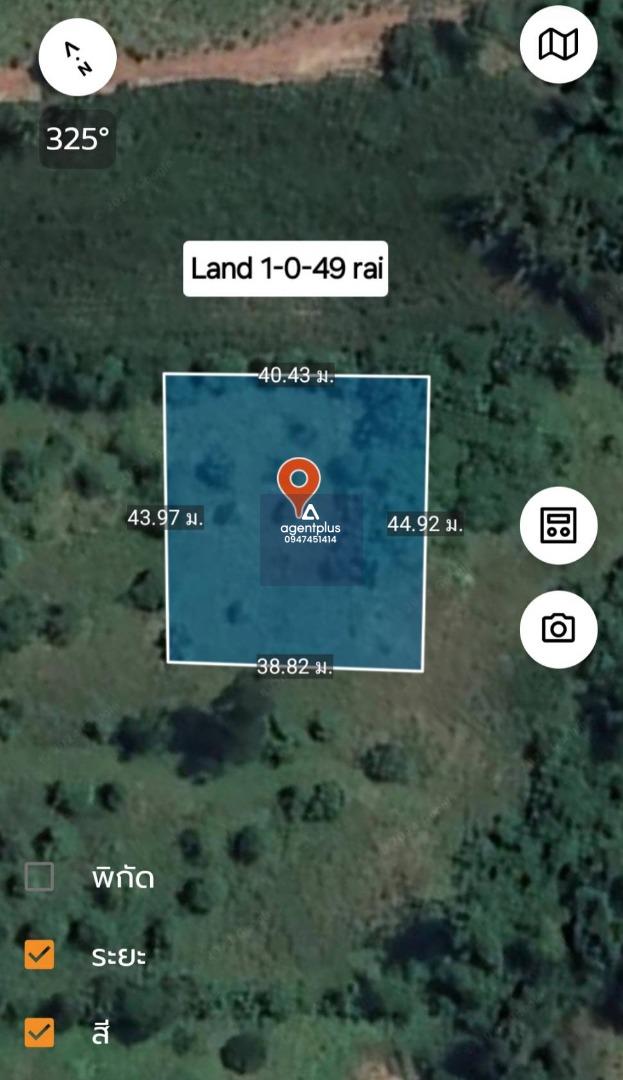Capture the map with the camera icon
623x1080 pixels.
tap(558, 628)
